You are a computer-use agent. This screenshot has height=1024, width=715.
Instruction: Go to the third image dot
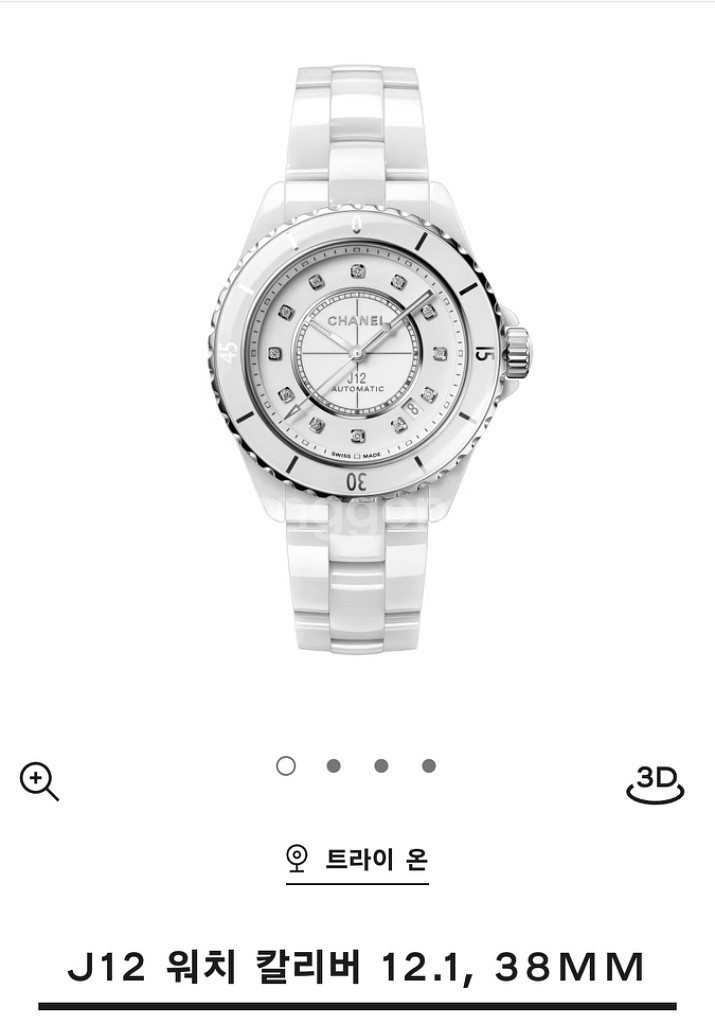point(381,766)
